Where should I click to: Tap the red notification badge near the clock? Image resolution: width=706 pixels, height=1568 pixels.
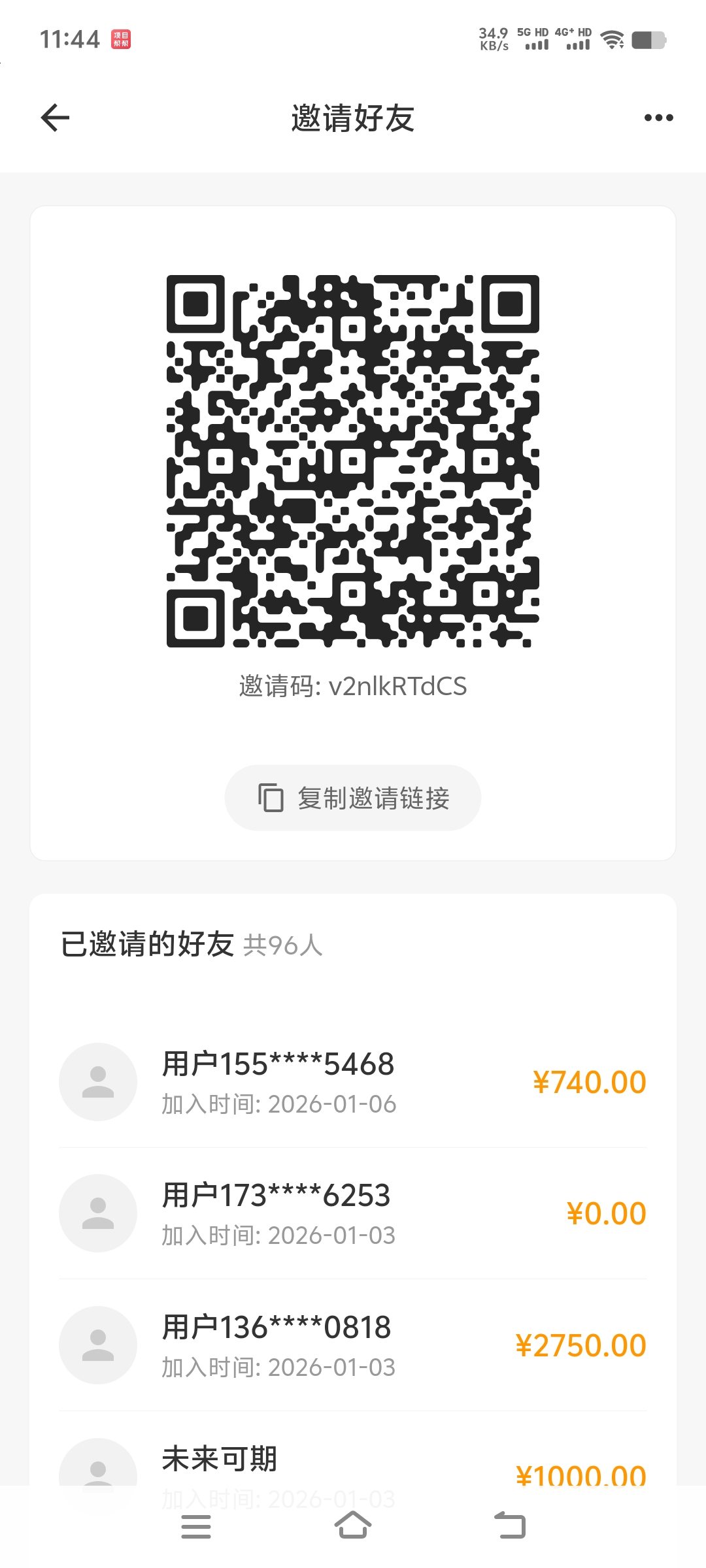[121, 38]
